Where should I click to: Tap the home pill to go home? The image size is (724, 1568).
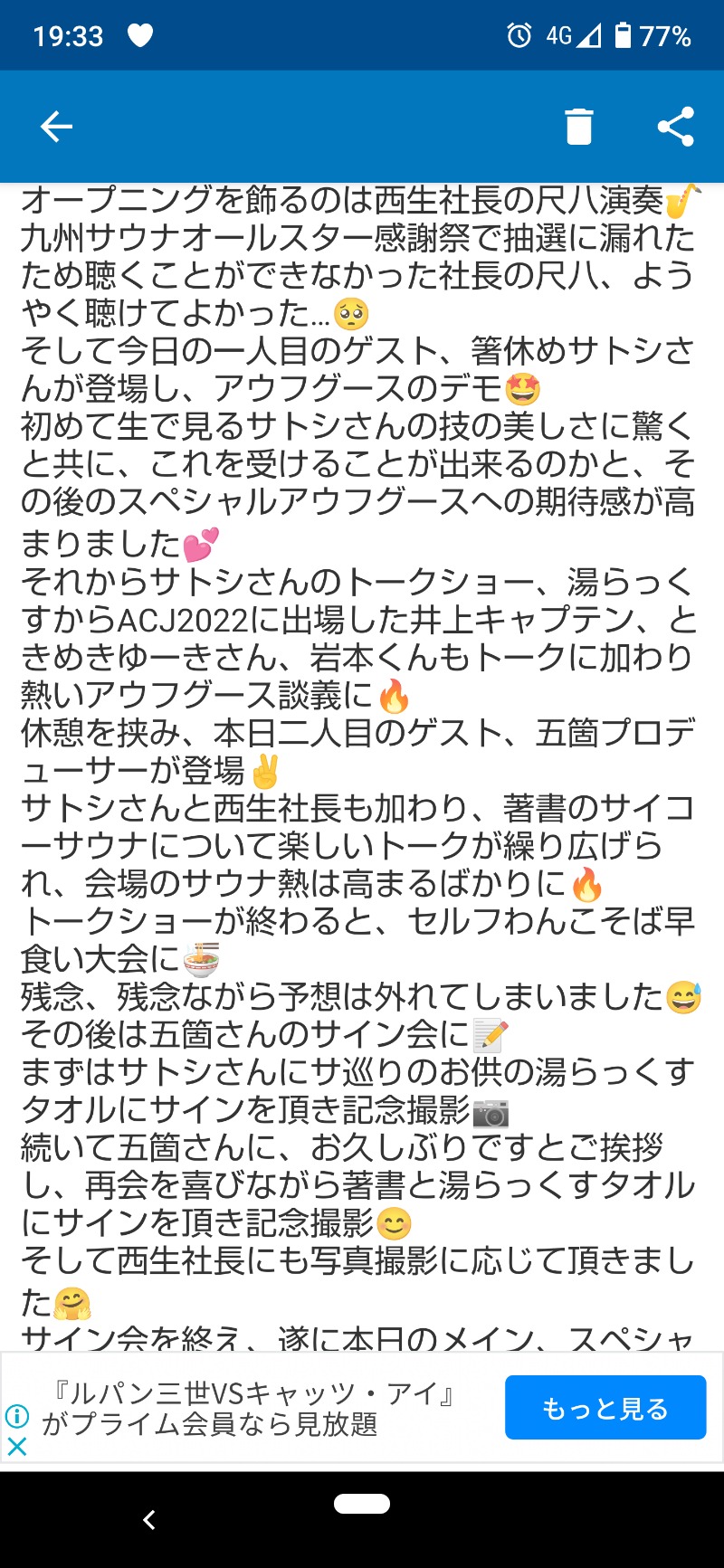tap(362, 1504)
